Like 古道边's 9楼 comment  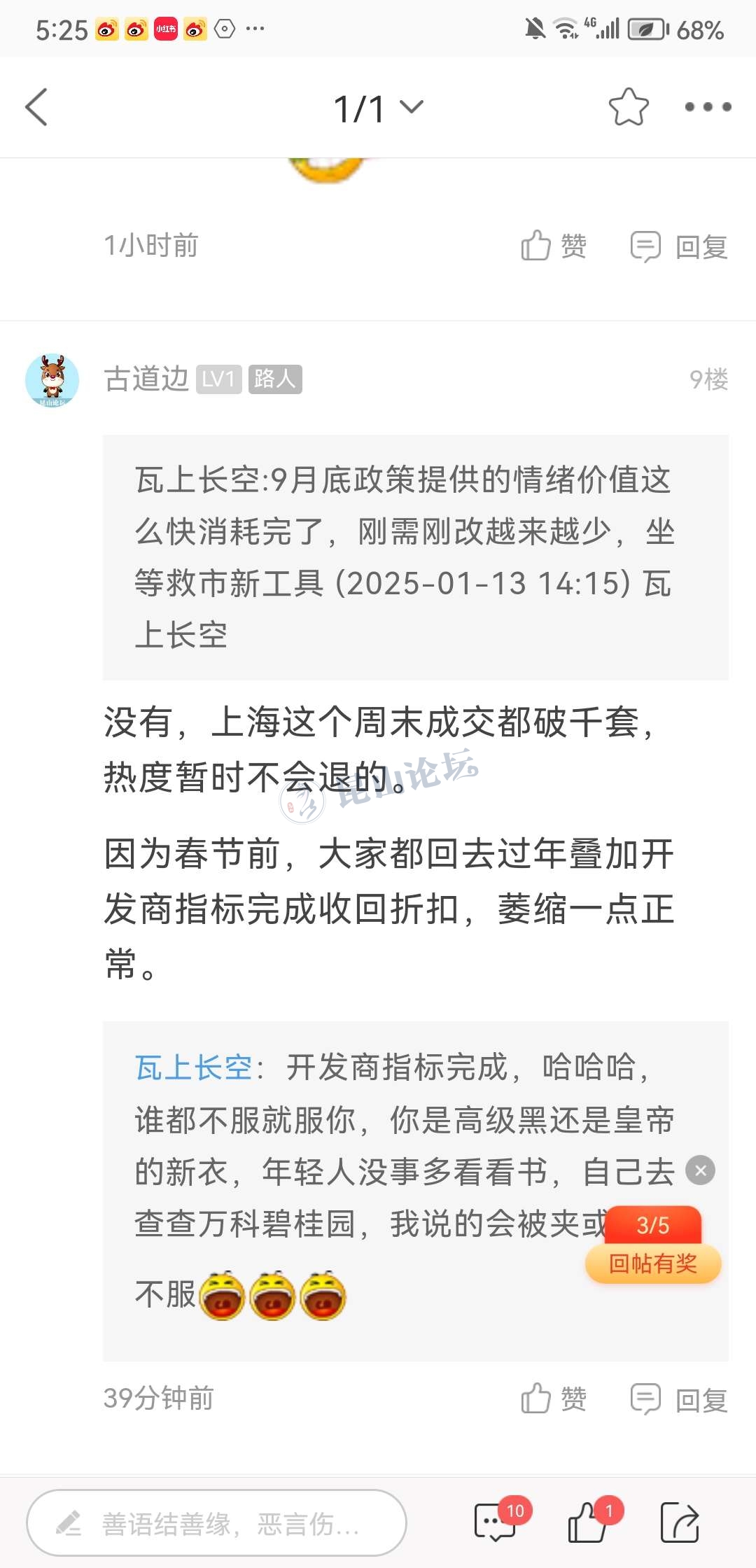pyautogui.click(x=553, y=1399)
